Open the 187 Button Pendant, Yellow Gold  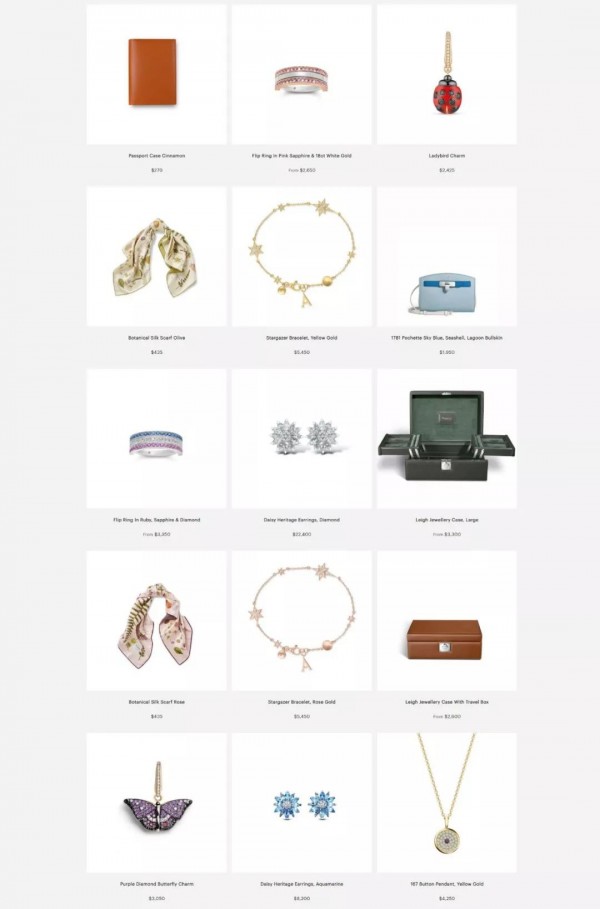coord(446,803)
